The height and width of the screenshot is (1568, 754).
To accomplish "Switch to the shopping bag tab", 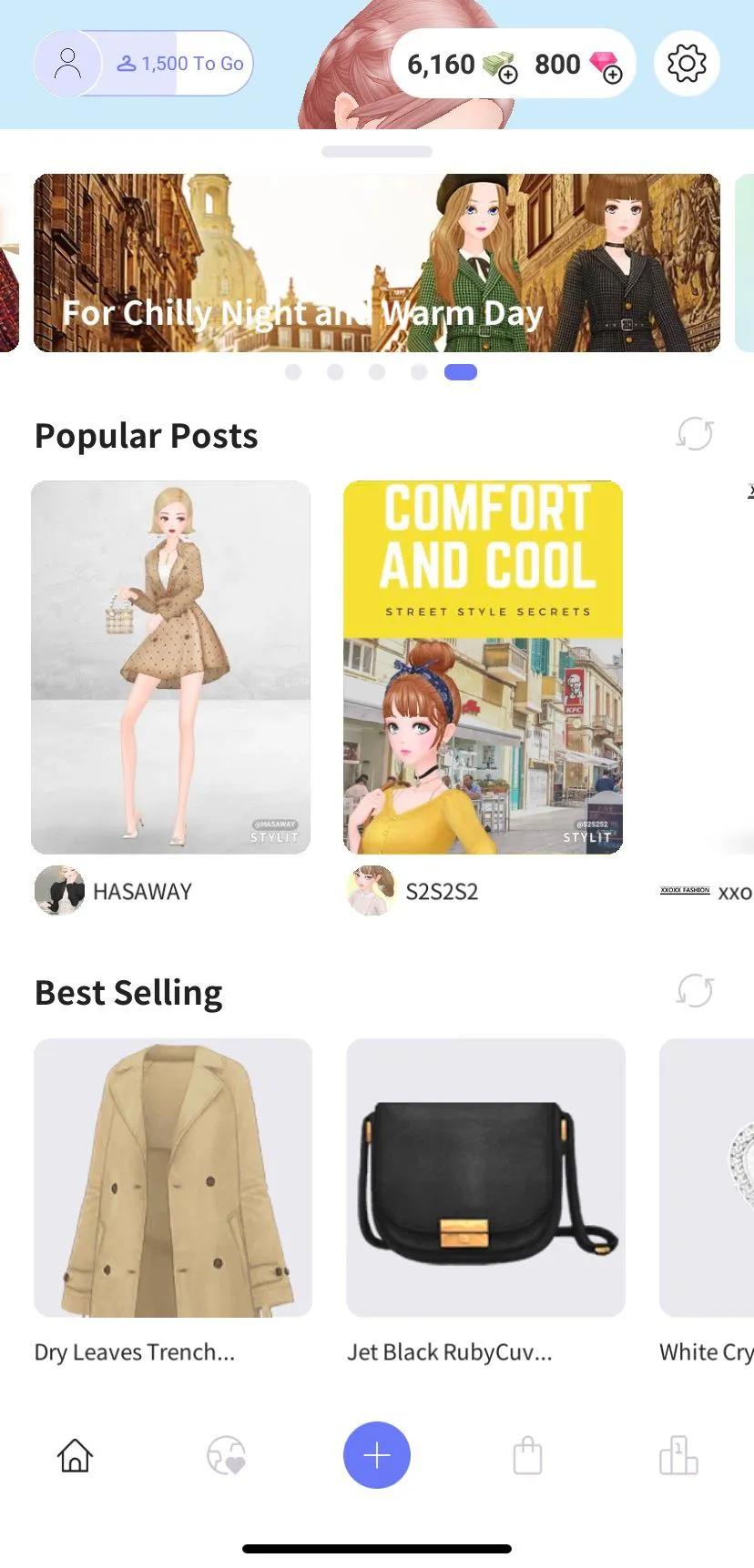I will pyautogui.click(x=527, y=1455).
